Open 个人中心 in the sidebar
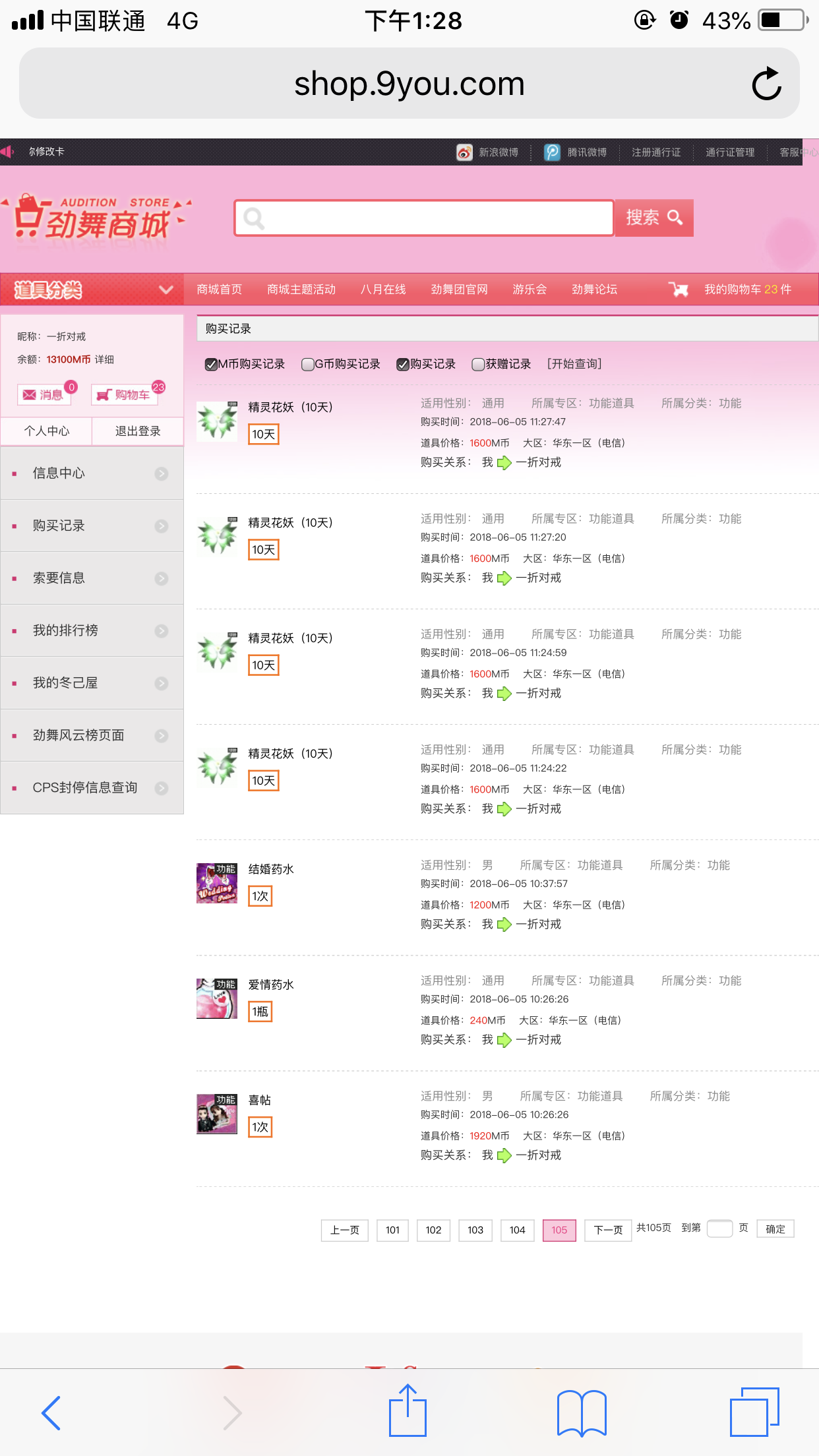This screenshot has width=819, height=1456. [x=46, y=431]
